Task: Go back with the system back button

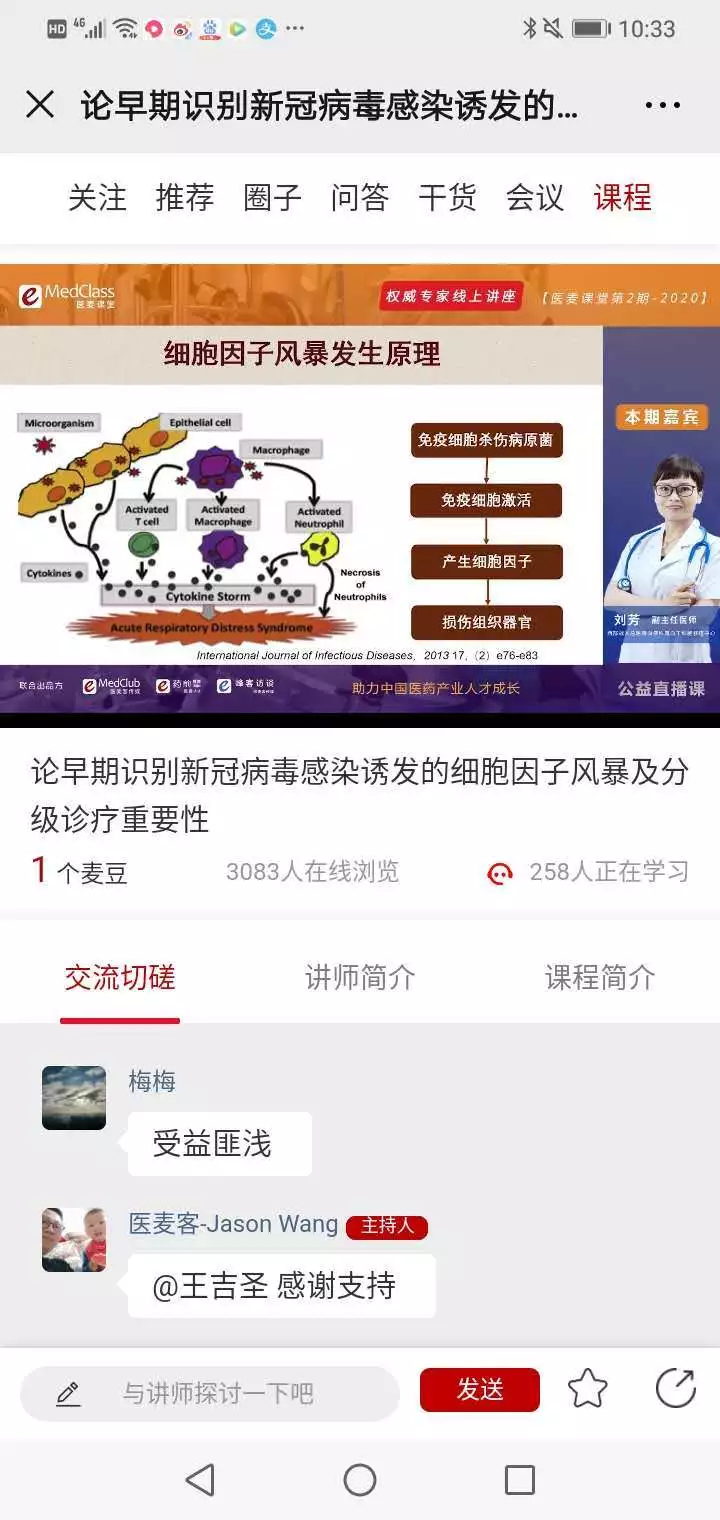Action: [201, 1479]
